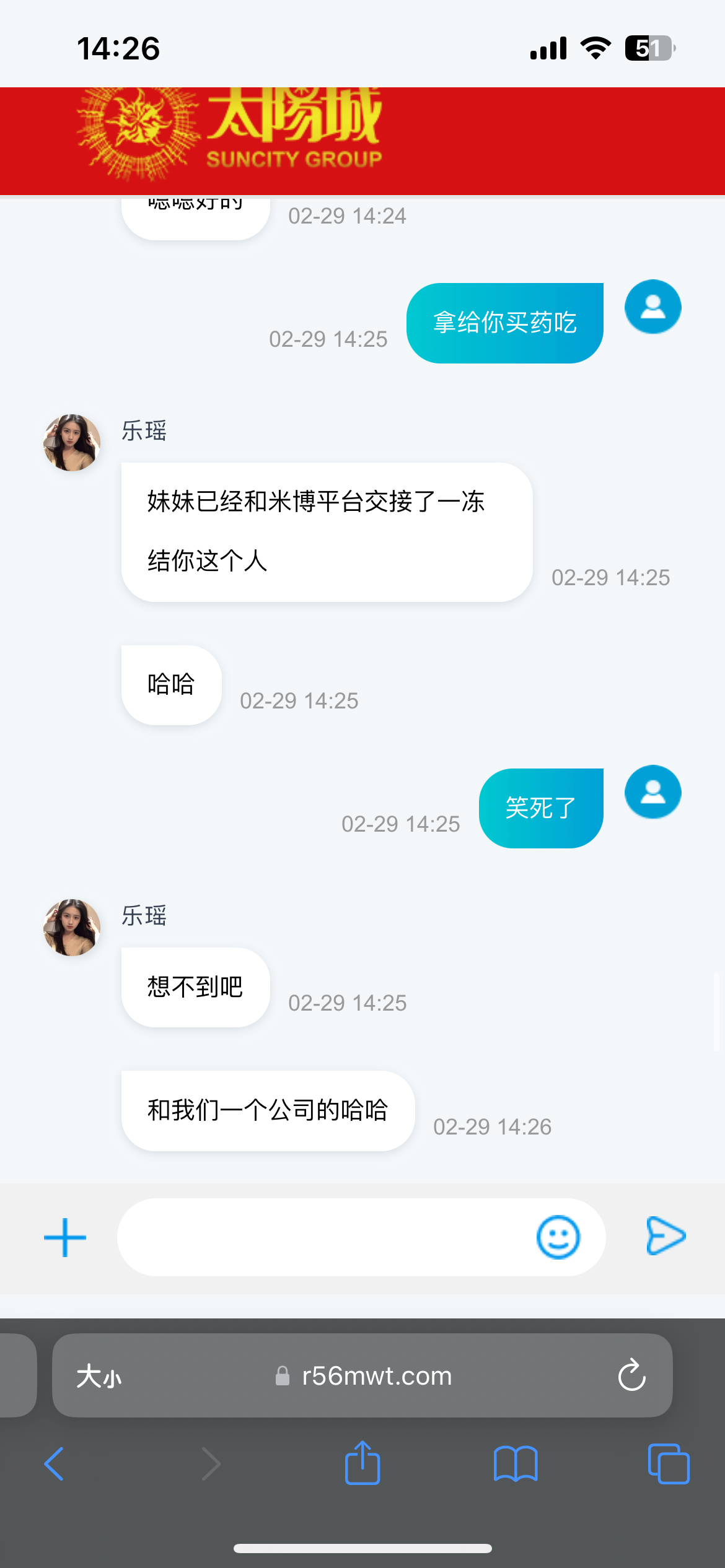Share this page from Safari toolbar
This screenshot has width=725, height=1568.
click(362, 1463)
